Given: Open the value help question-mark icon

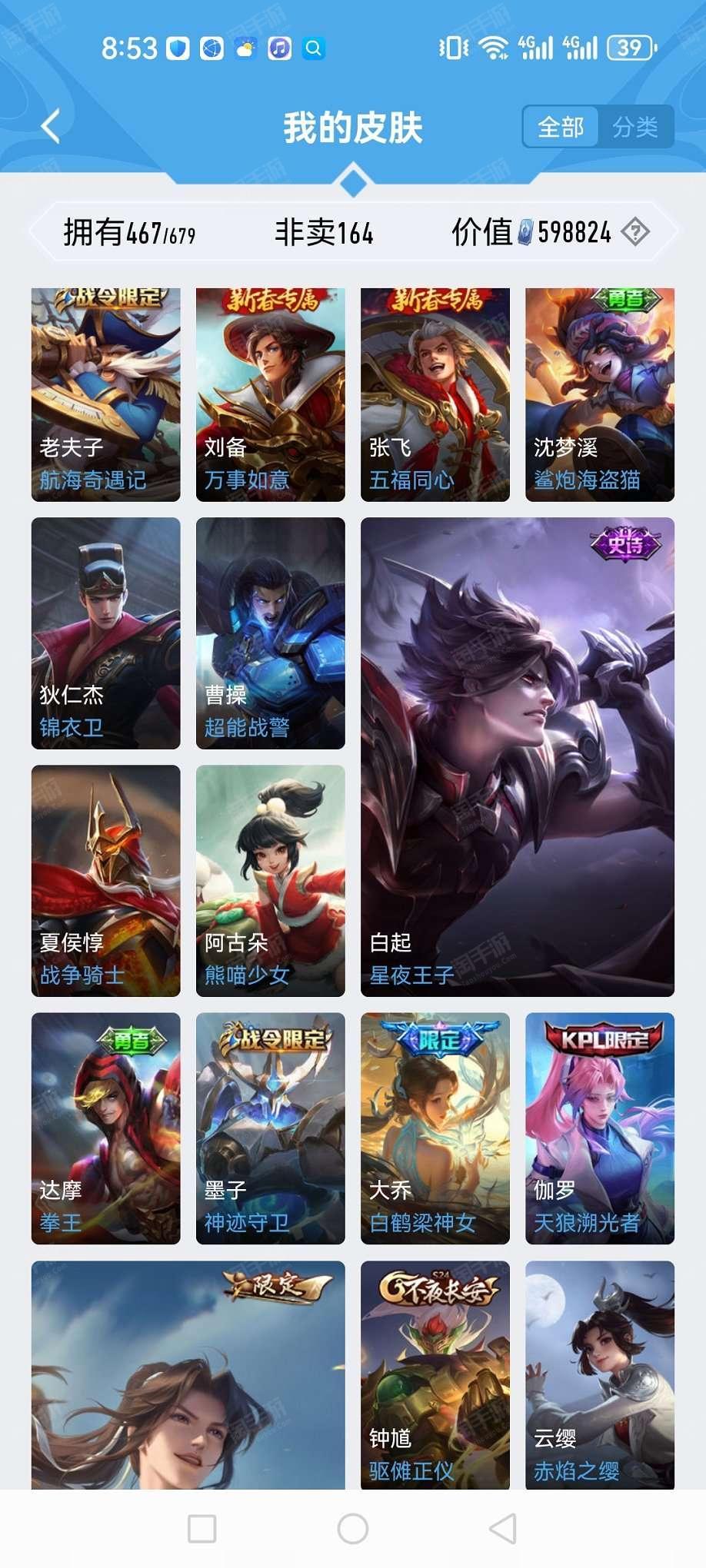Looking at the screenshot, I should [635, 231].
